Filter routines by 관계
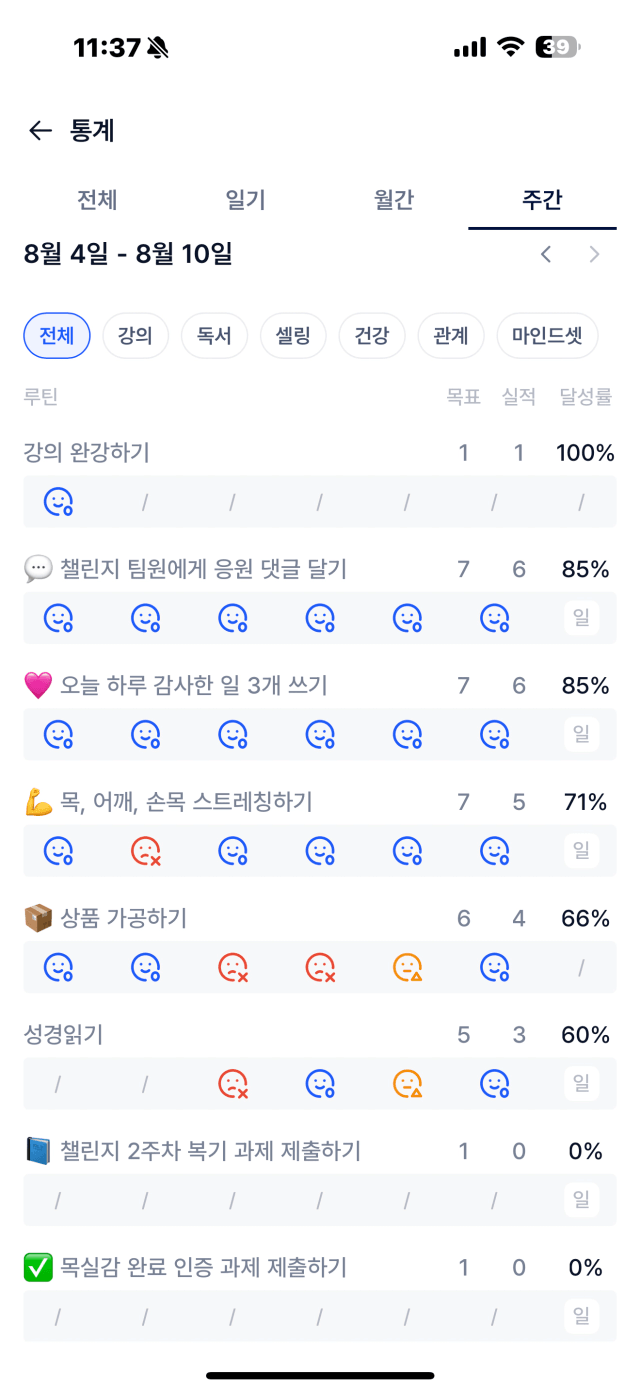Viewport: 640px width, 1391px height. pyautogui.click(x=451, y=336)
